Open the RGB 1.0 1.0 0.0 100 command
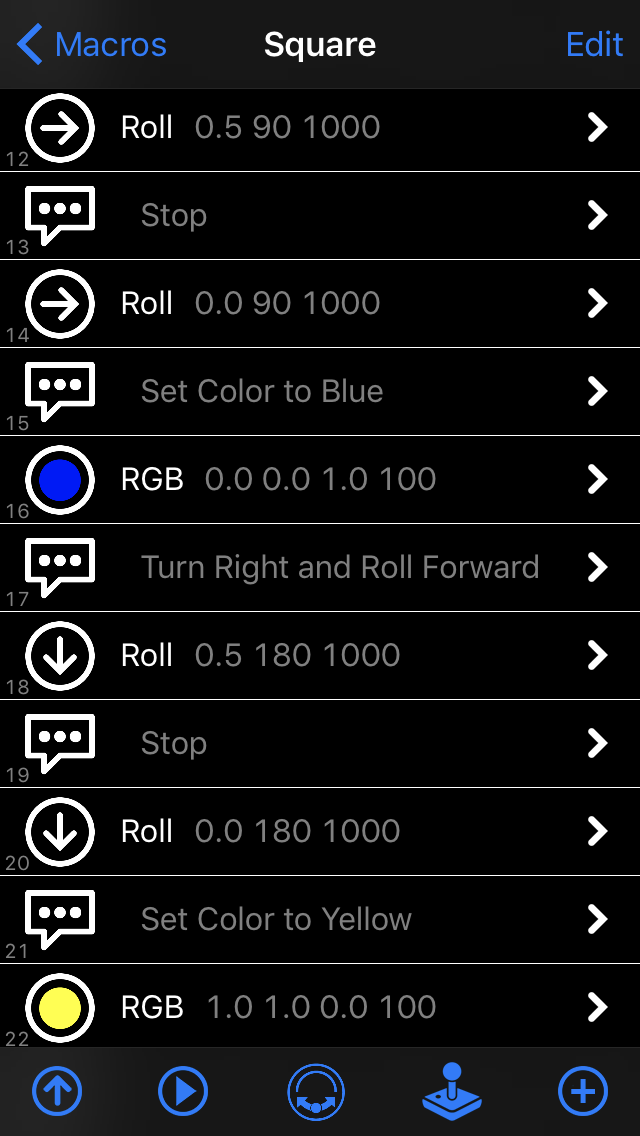Screen dimensions: 640x1136 (x=320, y=1006)
